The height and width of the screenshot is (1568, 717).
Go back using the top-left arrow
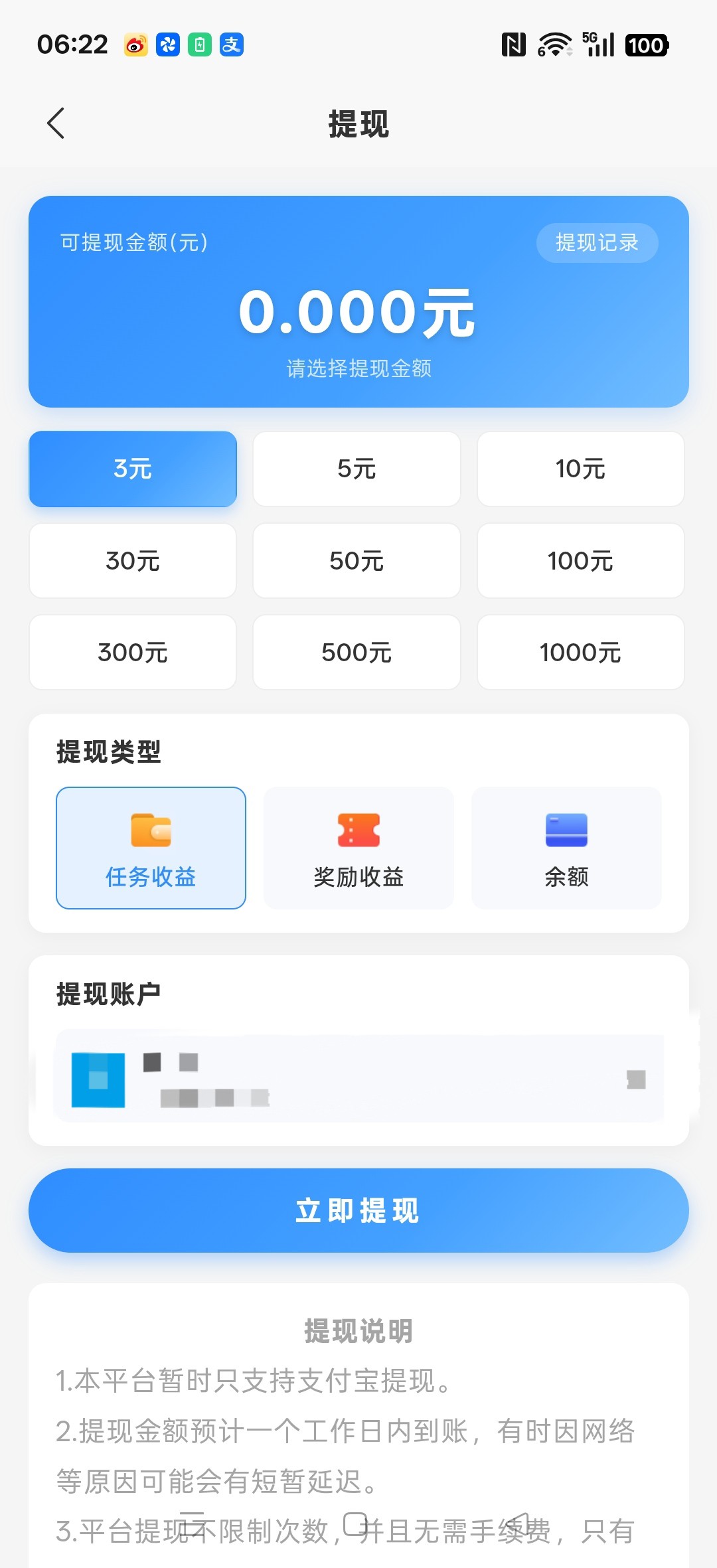(x=56, y=123)
